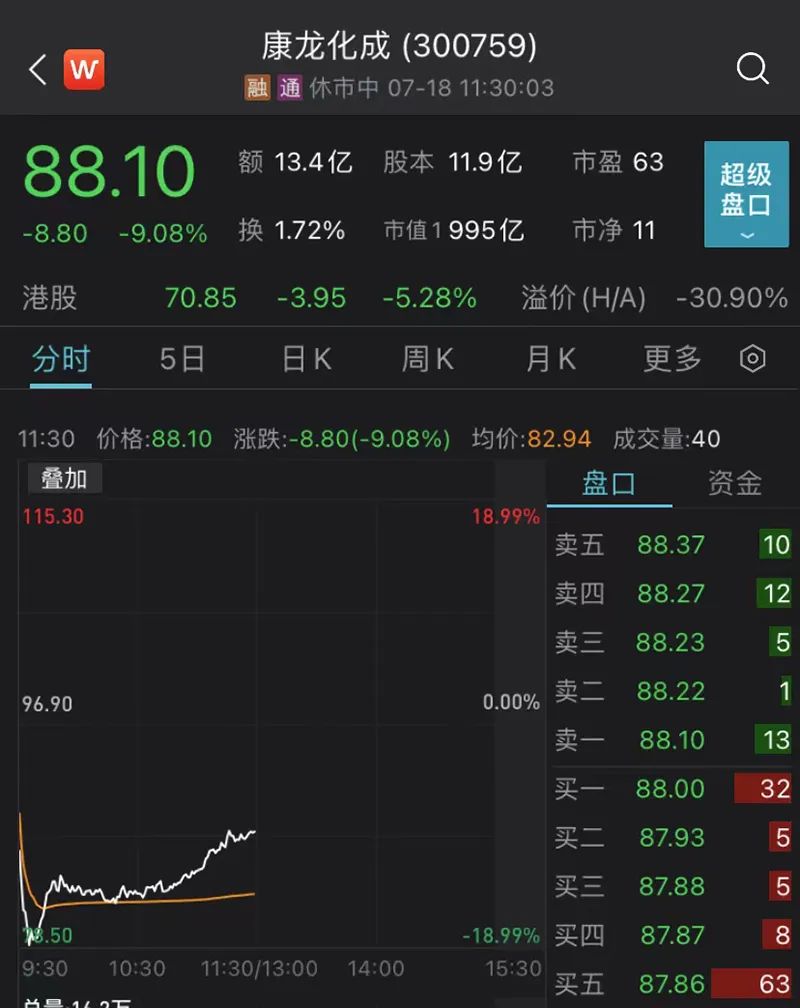
Task: Show the 周K candlestick chart
Action: click(428, 359)
